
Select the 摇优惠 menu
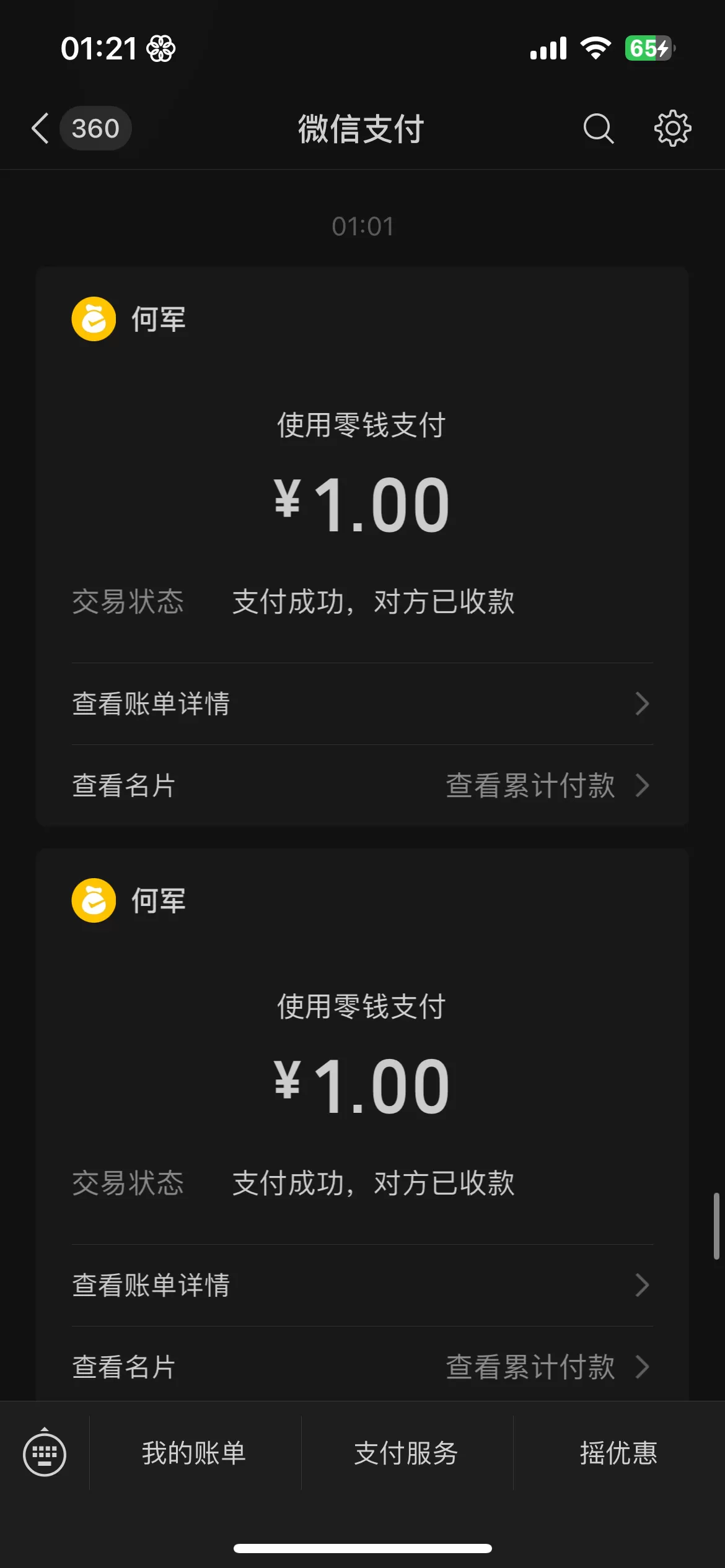point(618,1453)
